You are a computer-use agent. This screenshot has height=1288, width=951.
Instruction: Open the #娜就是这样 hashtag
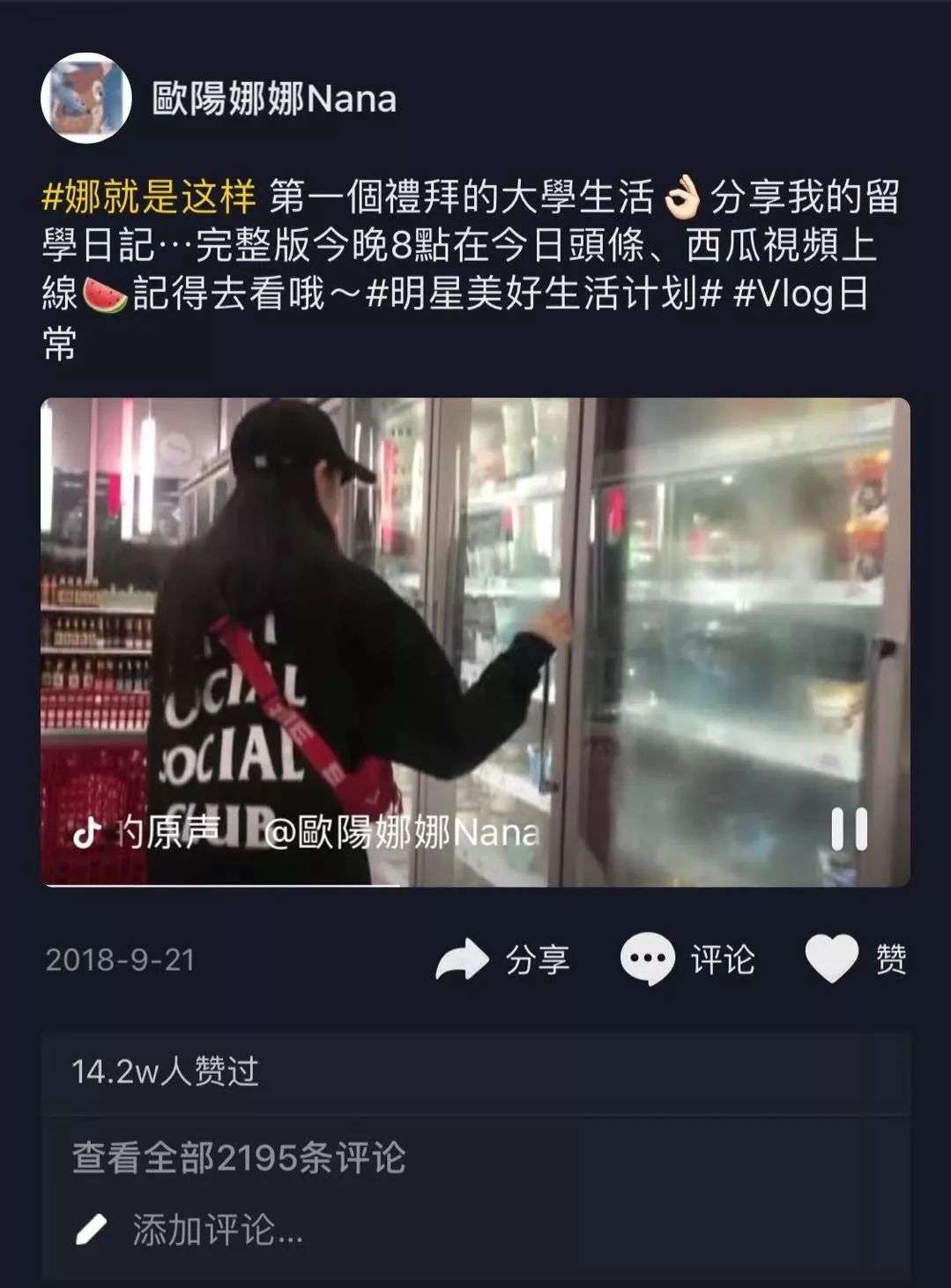point(148,196)
